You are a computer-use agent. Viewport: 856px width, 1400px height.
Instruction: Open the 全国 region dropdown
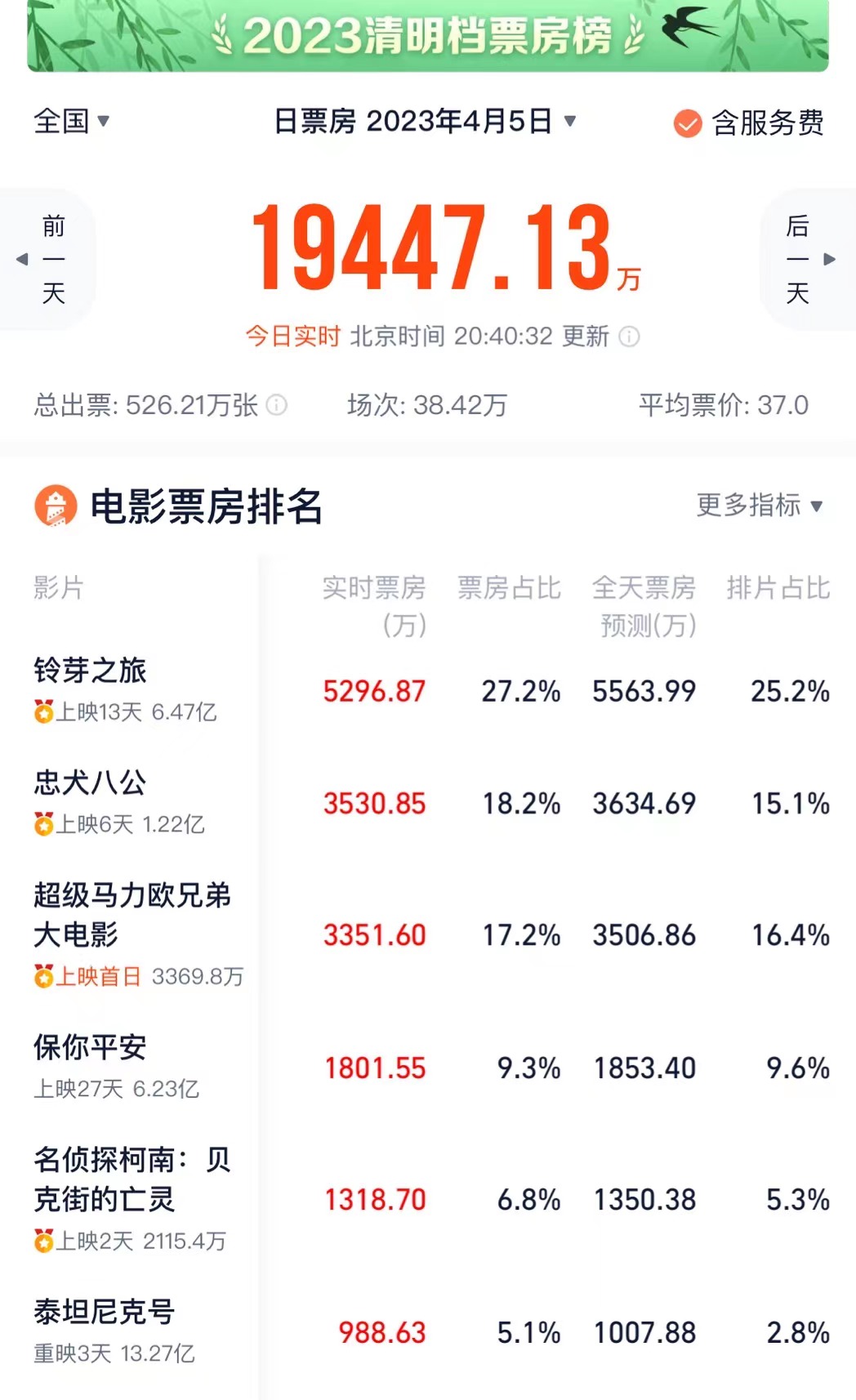71,122
